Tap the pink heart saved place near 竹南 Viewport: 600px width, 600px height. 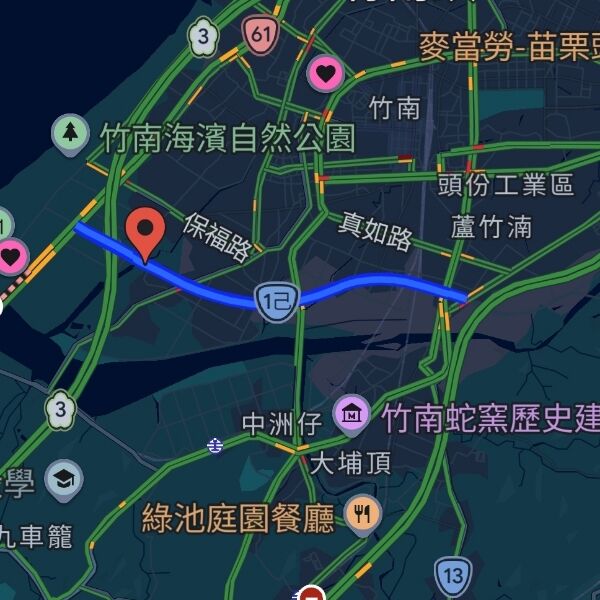326,72
